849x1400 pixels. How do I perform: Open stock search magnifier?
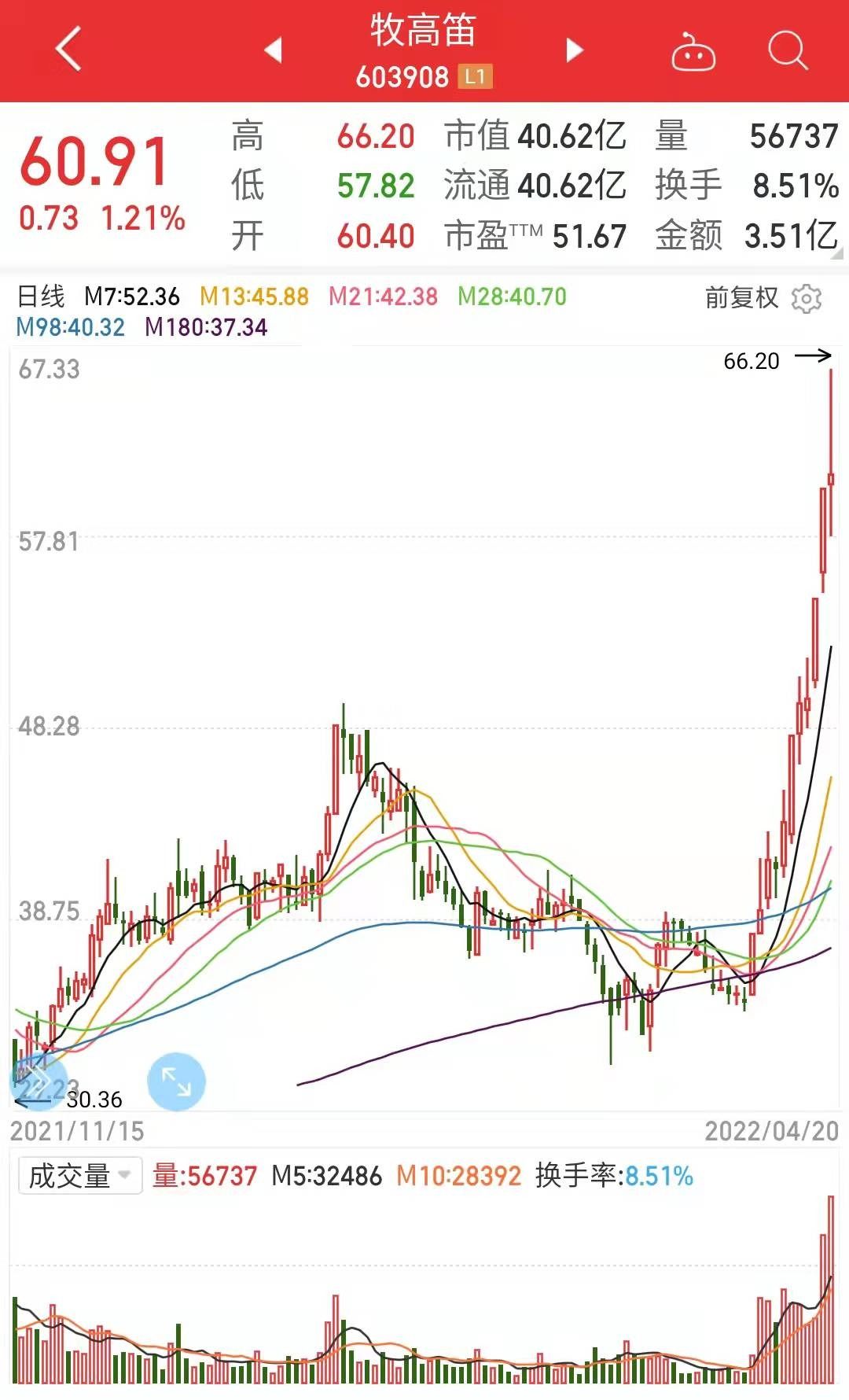(x=788, y=50)
